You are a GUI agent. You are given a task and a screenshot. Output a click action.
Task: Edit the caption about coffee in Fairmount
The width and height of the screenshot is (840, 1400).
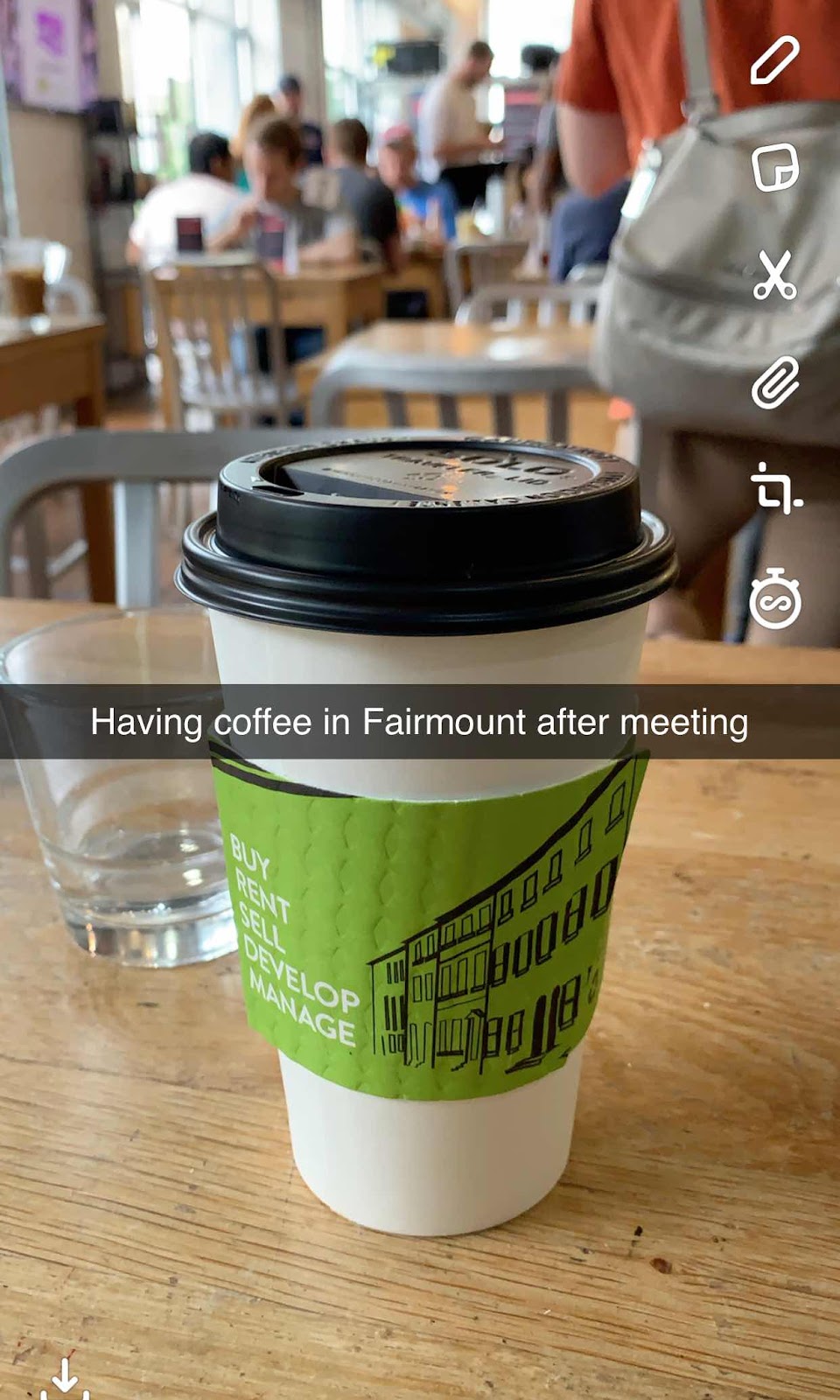pyautogui.click(x=420, y=723)
